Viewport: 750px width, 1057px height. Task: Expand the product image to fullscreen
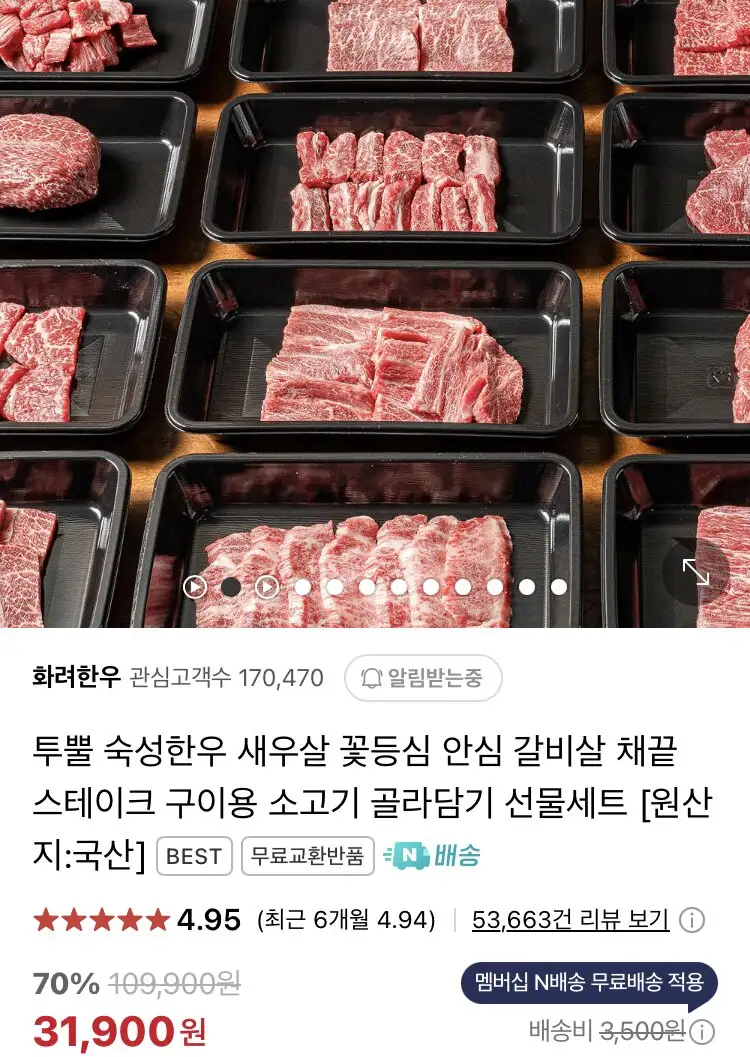[696, 572]
